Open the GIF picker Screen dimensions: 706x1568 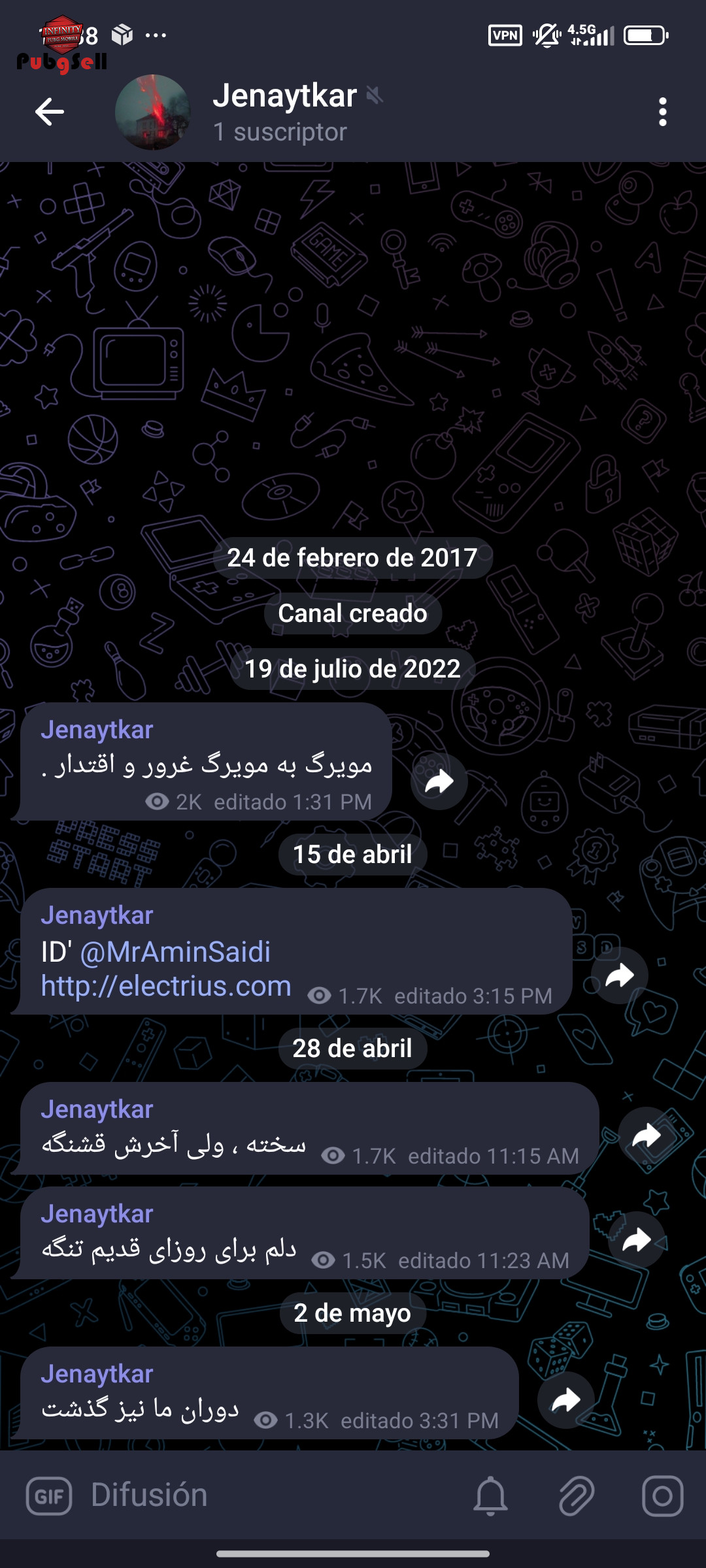pos(49,1495)
